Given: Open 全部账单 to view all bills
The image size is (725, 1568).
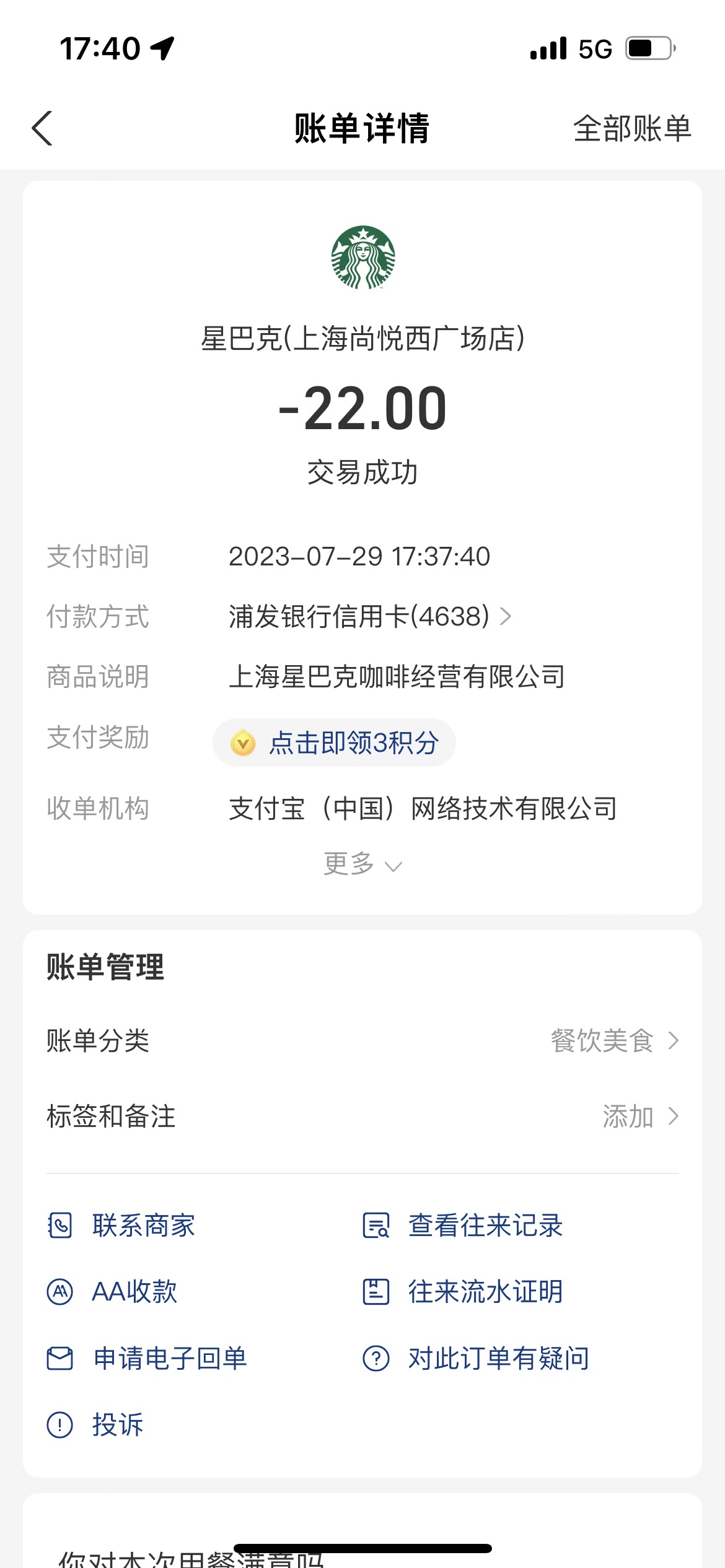Looking at the screenshot, I should (632, 129).
